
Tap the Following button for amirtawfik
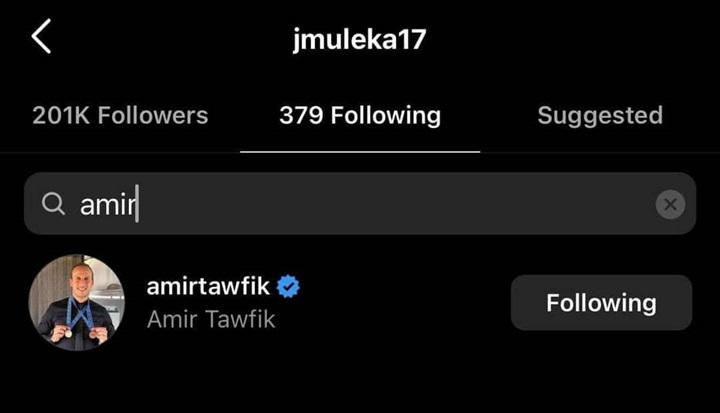pyautogui.click(x=601, y=302)
